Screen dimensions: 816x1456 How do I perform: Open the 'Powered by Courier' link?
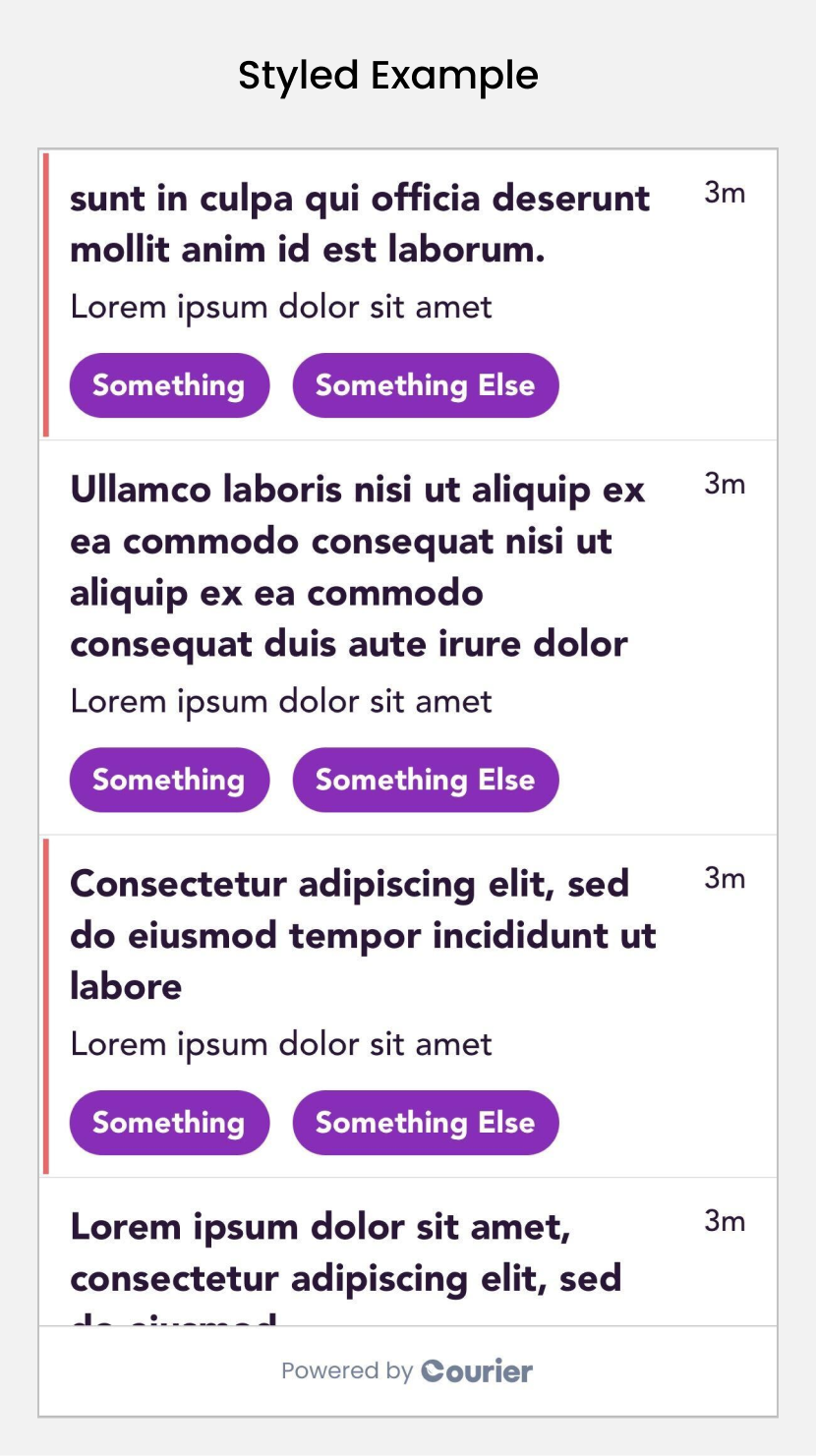click(406, 1370)
